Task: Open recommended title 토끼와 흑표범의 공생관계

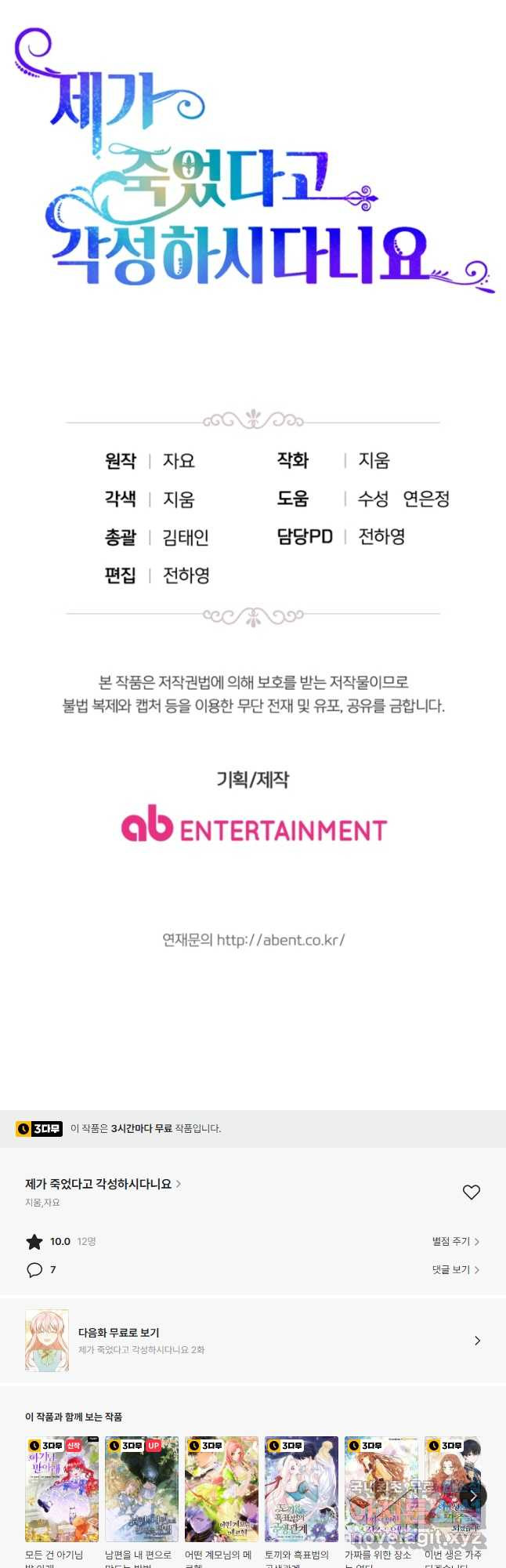Action: [302, 1489]
